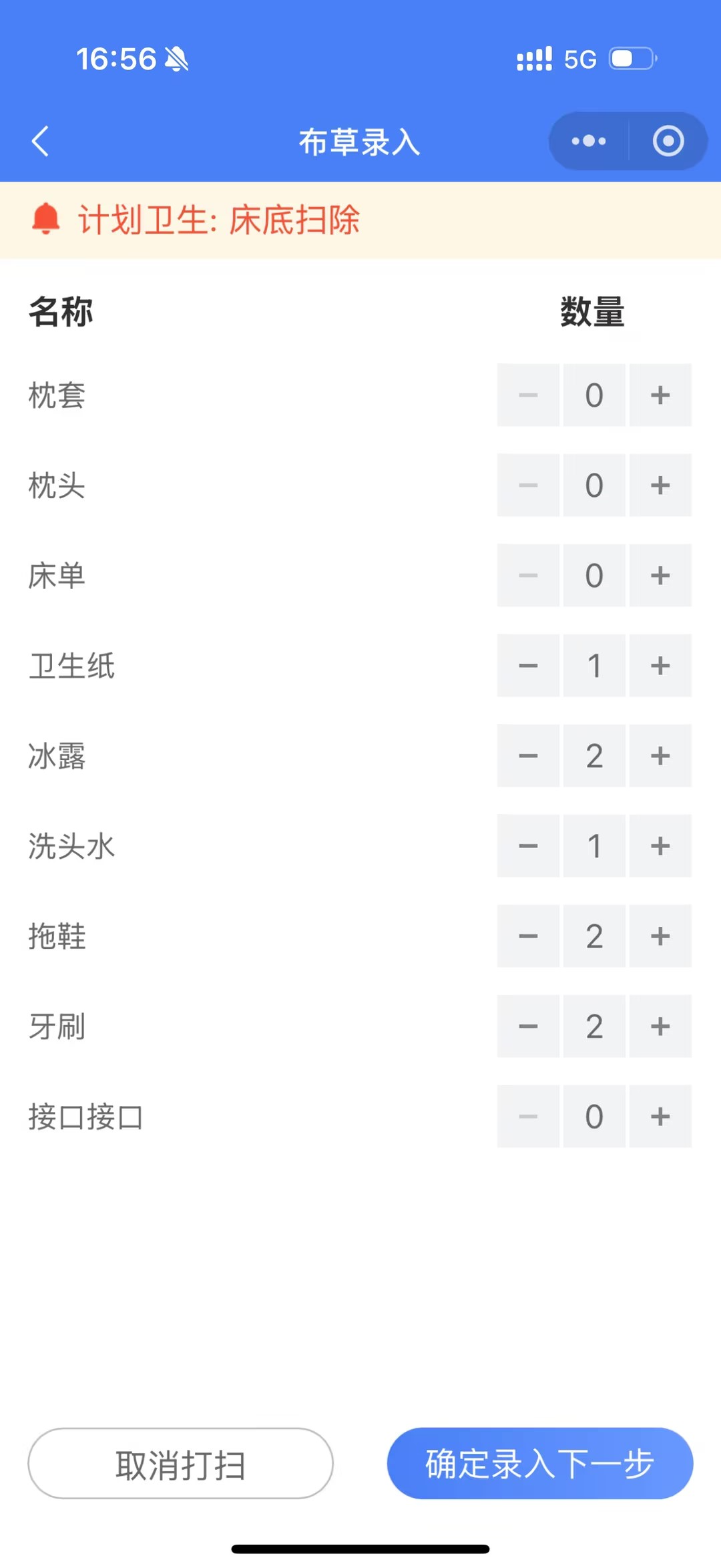Close the mini program with circle icon
Screen dimensions: 721x1568
[x=668, y=141]
